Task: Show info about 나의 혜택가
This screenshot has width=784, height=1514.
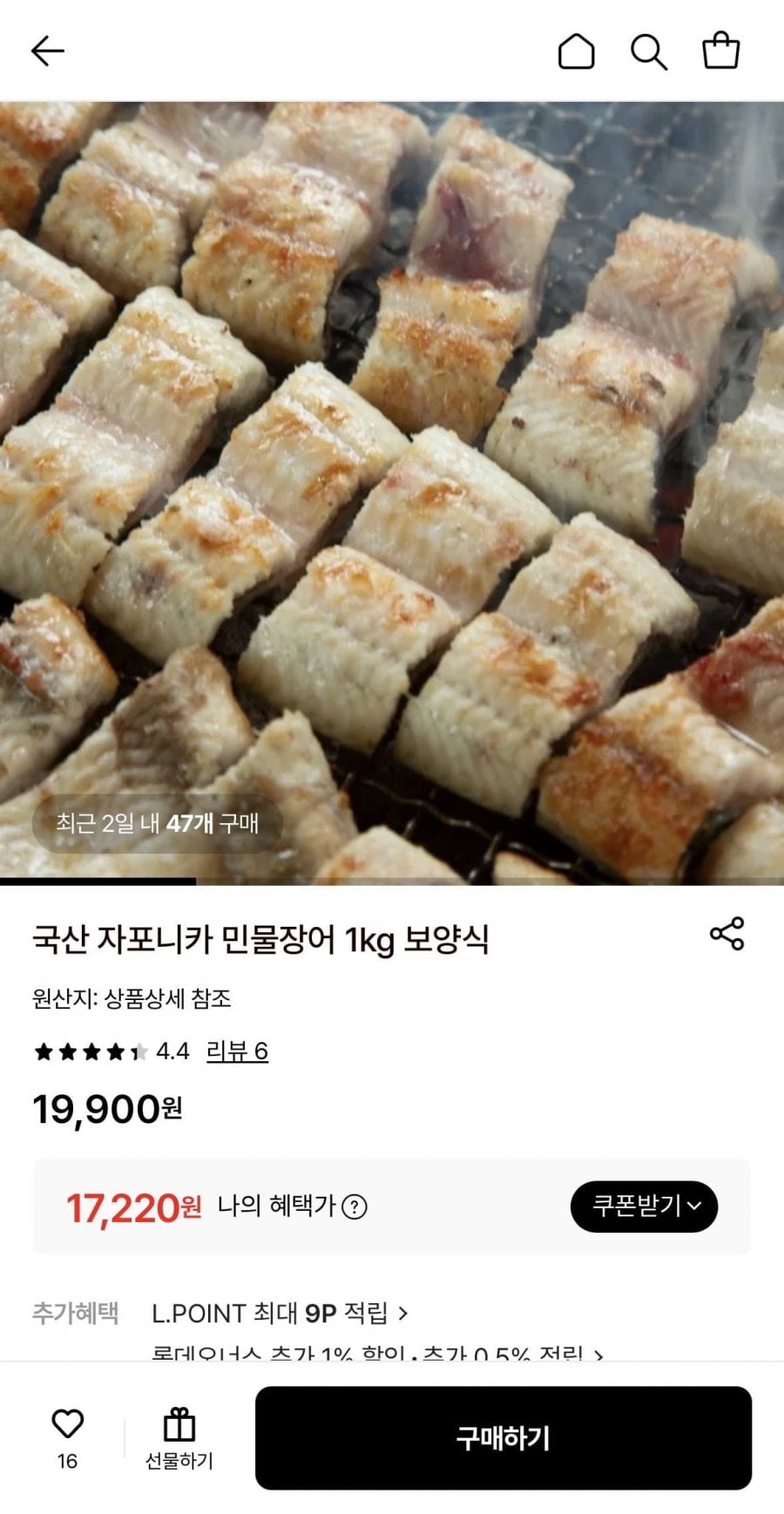Action: click(x=355, y=1206)
